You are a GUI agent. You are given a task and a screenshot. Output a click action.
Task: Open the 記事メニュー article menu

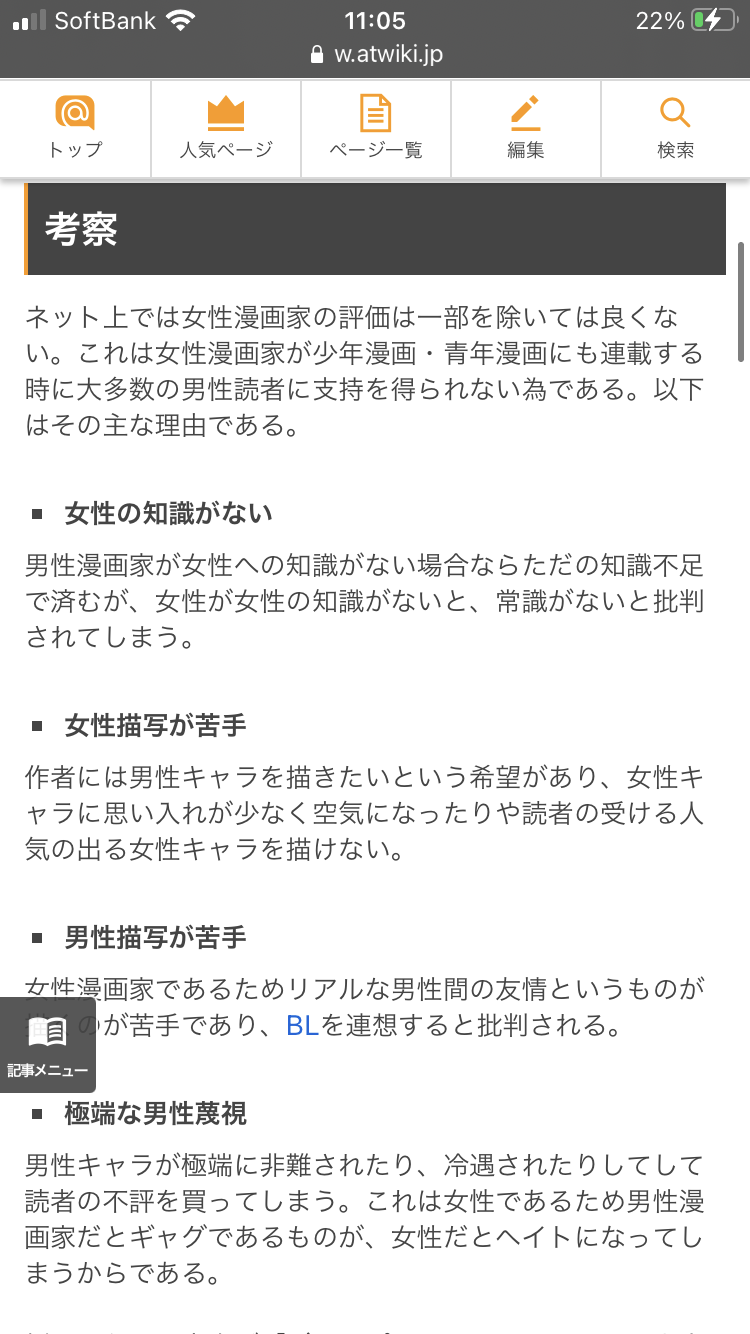pyautogui.click(x=48, y=1045)
